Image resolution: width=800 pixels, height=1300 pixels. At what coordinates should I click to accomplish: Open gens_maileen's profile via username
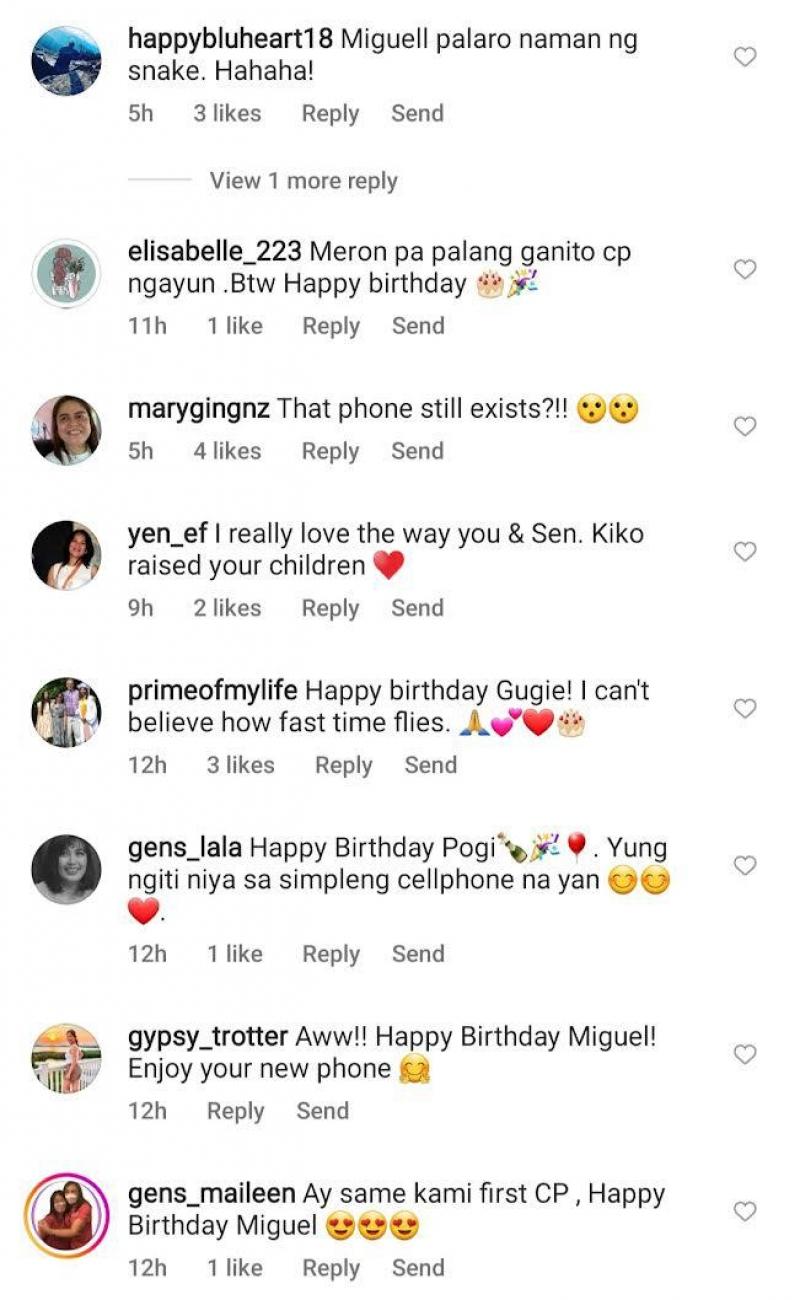[x=211, y=1193]
